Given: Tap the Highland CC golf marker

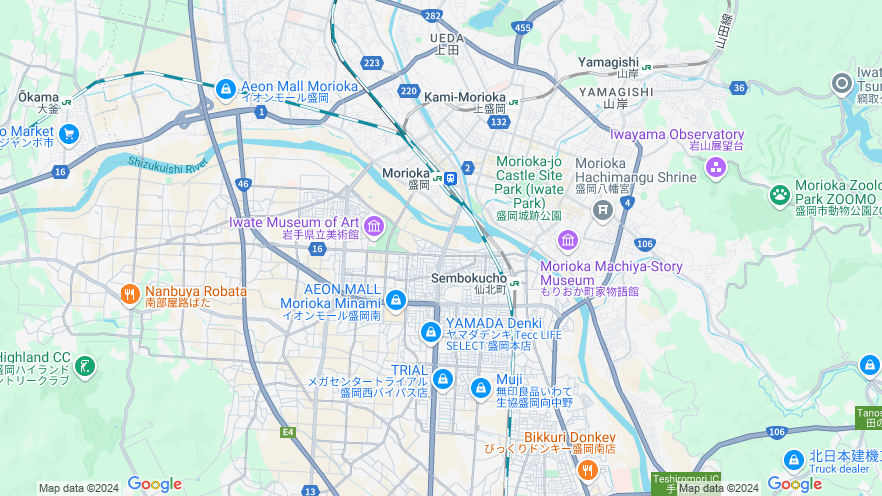Looking at the screenshot, I should (x=87, y=366).
